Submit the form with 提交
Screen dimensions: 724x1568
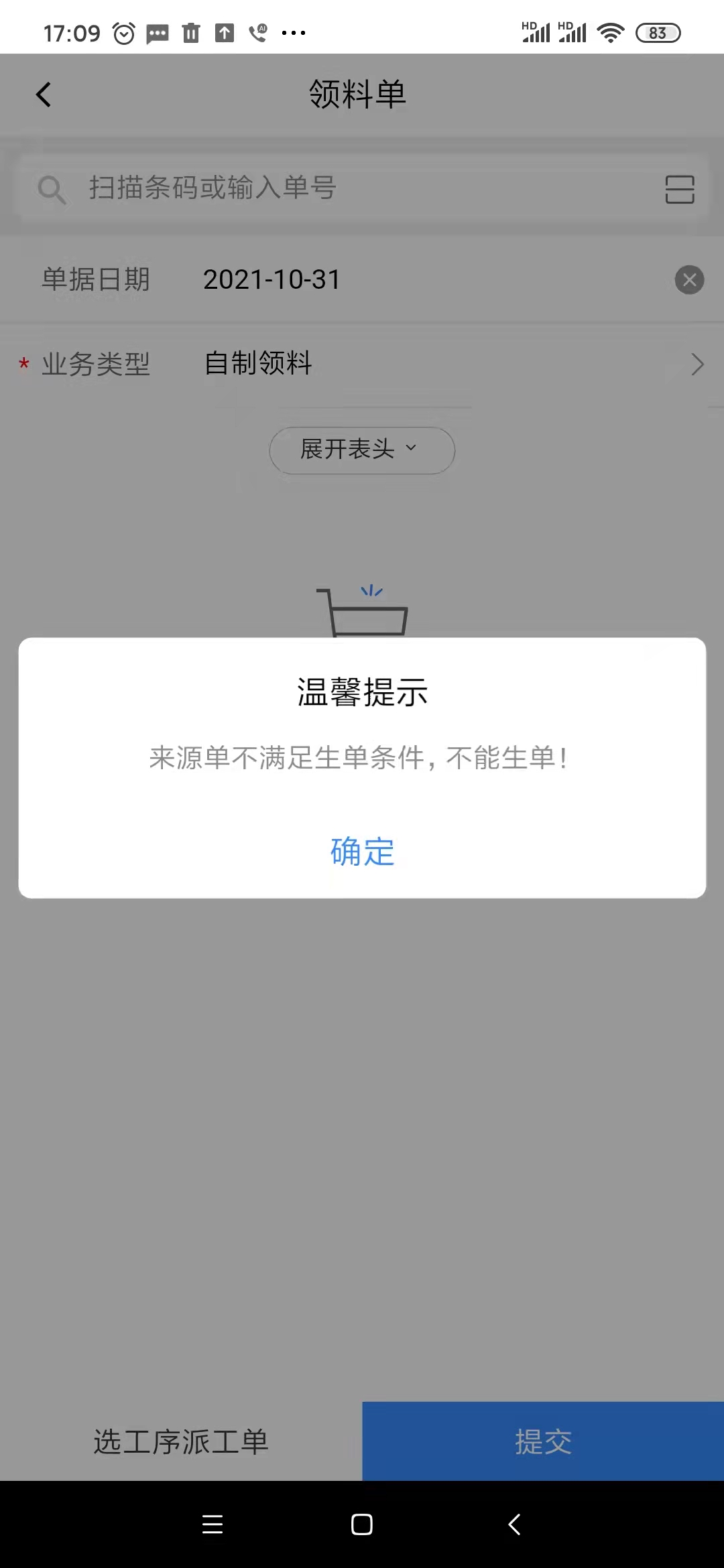point(543,1441)
